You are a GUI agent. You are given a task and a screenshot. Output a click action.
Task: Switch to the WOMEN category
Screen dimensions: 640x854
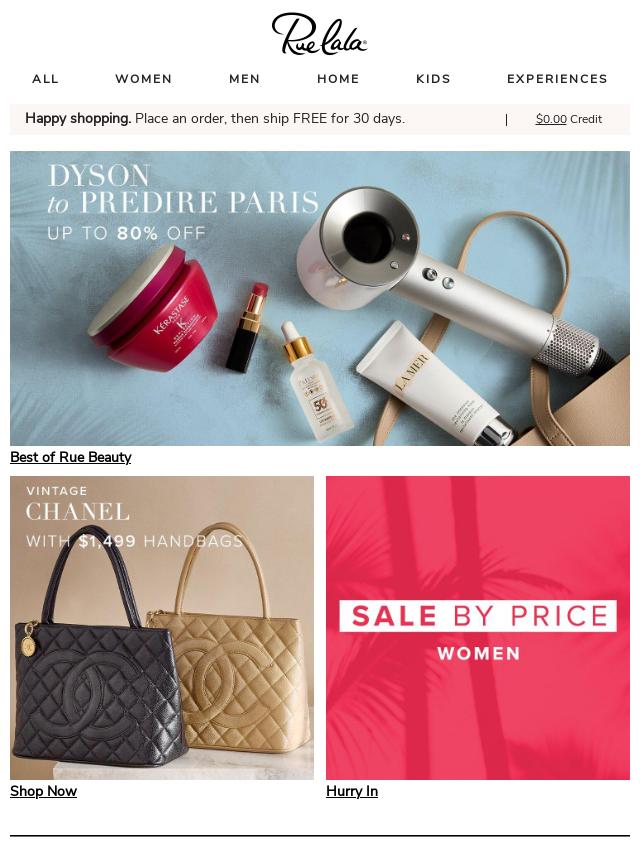pos(143,79)
